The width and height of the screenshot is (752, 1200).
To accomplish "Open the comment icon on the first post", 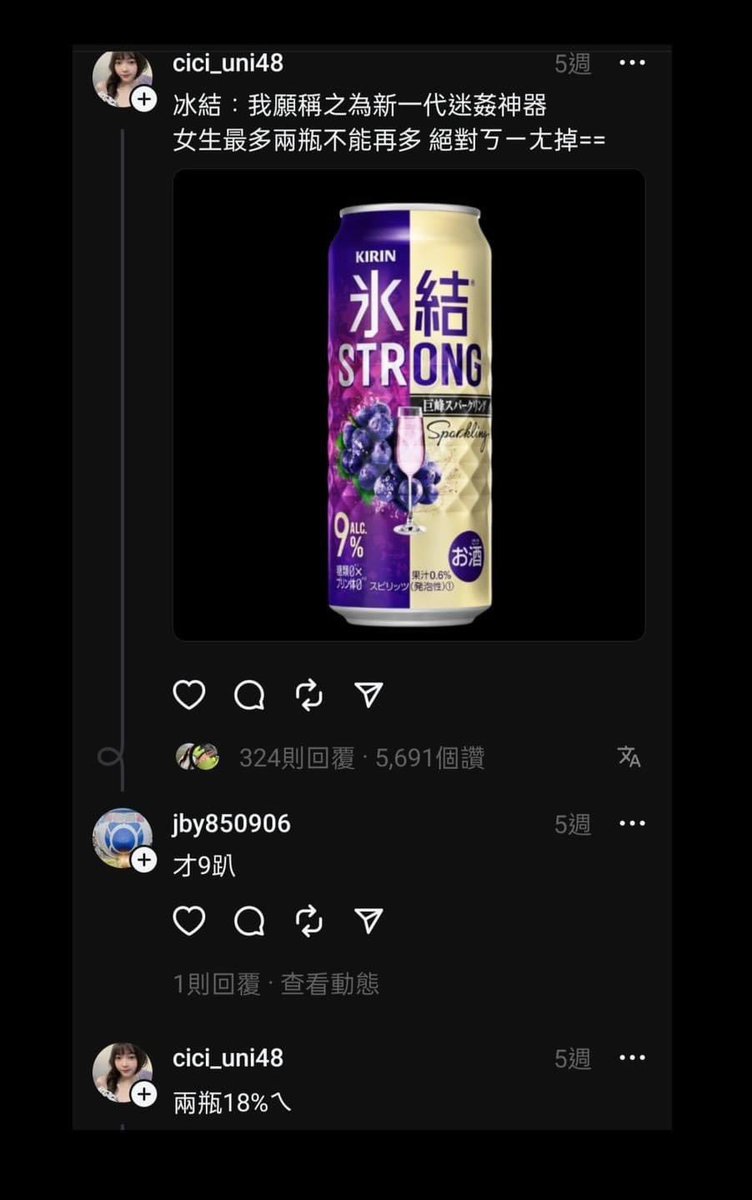I will point(250,693).
